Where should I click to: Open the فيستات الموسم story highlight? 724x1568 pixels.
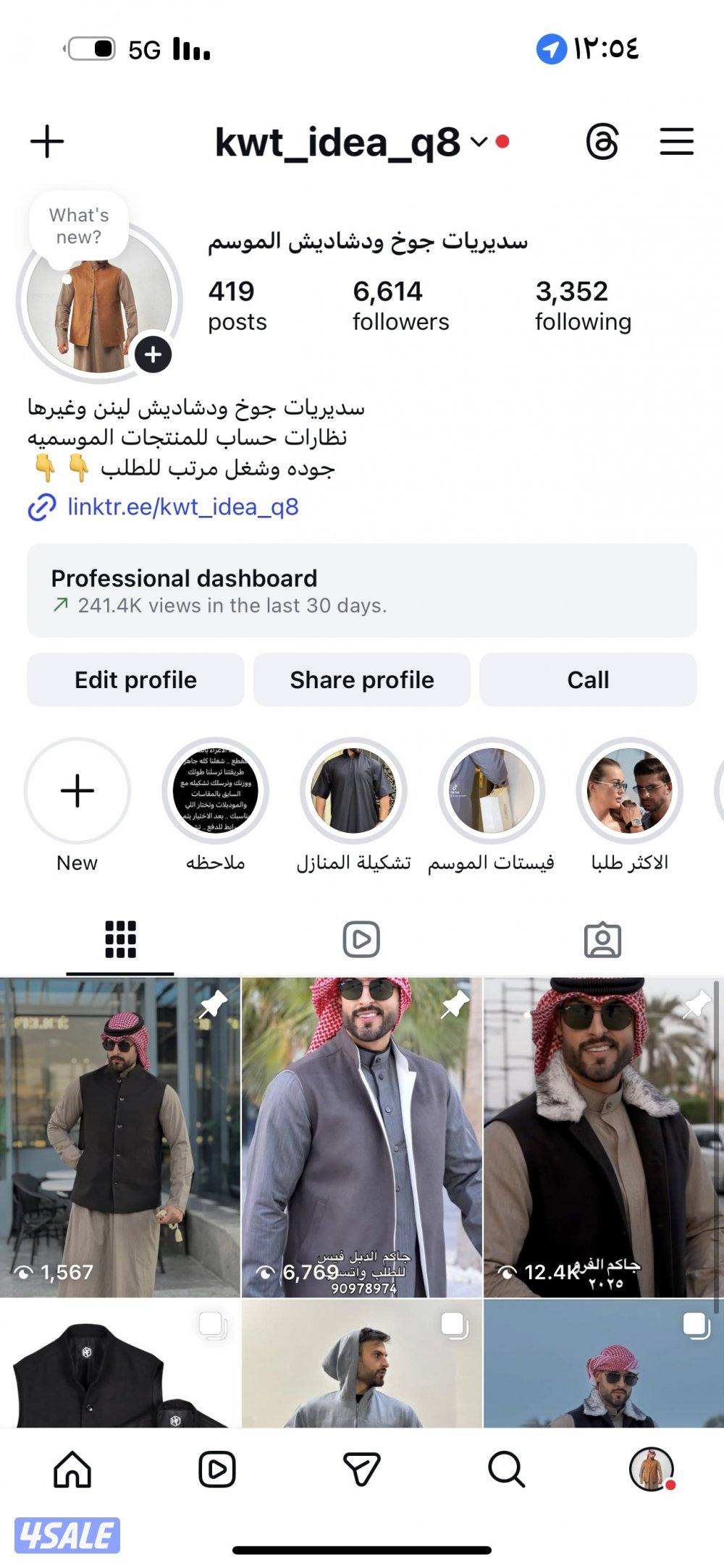(492, 791)
